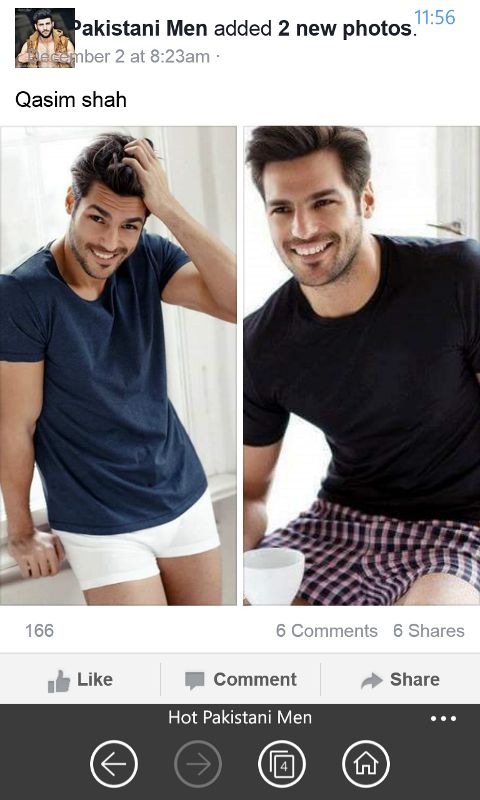Open the 6 Comments link
The height and width of the screenshot is (800, 480).
point(326,631)
